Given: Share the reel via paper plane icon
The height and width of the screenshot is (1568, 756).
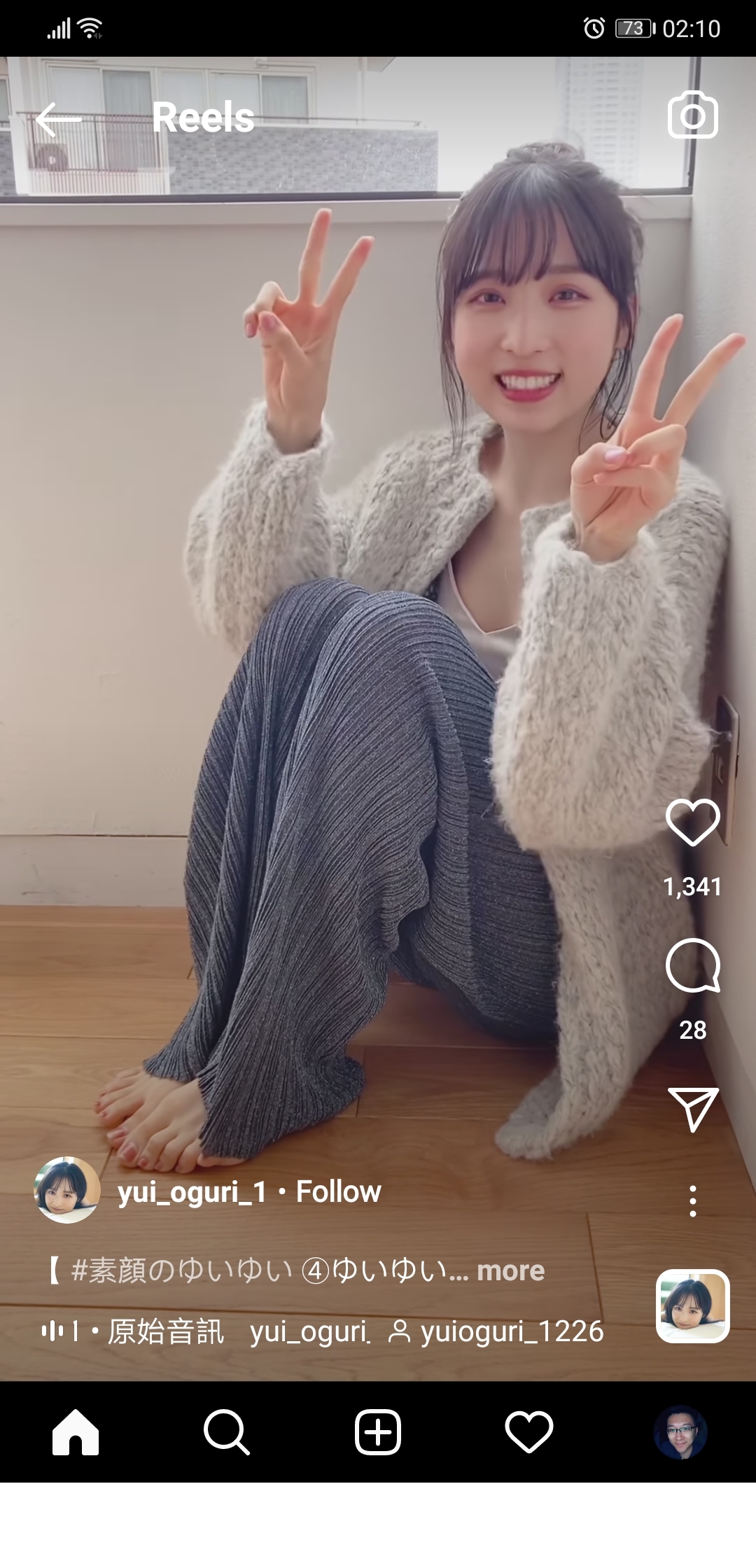Looking at the screenshot, I should (x=692, y=1109).
